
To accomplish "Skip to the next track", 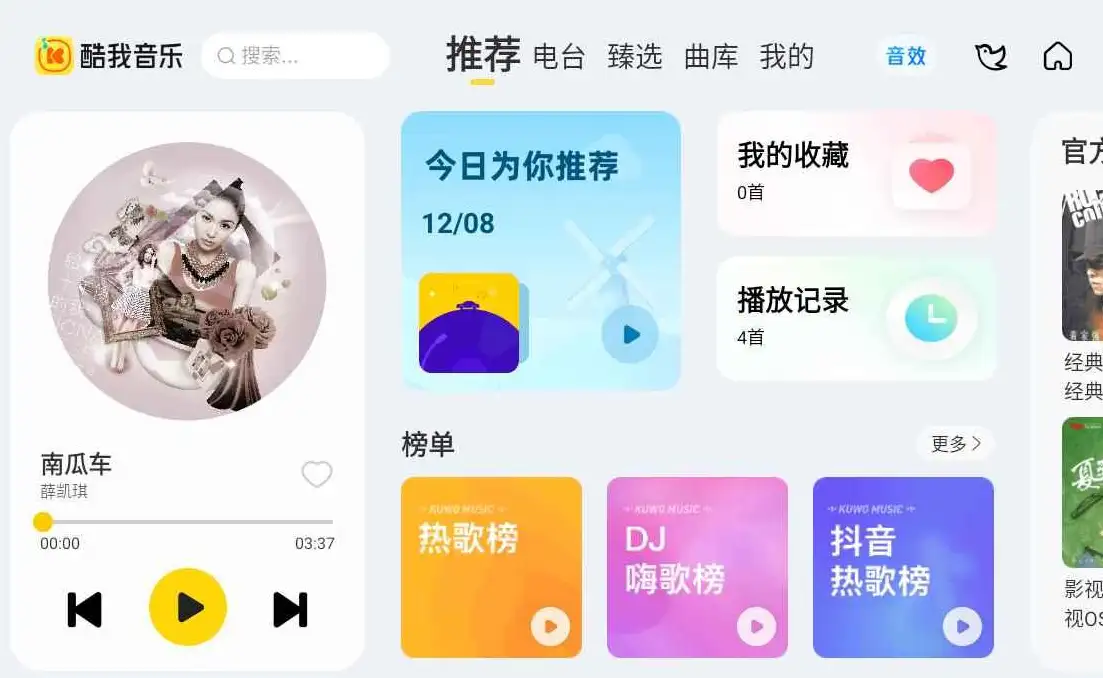I will pos(290,609).
